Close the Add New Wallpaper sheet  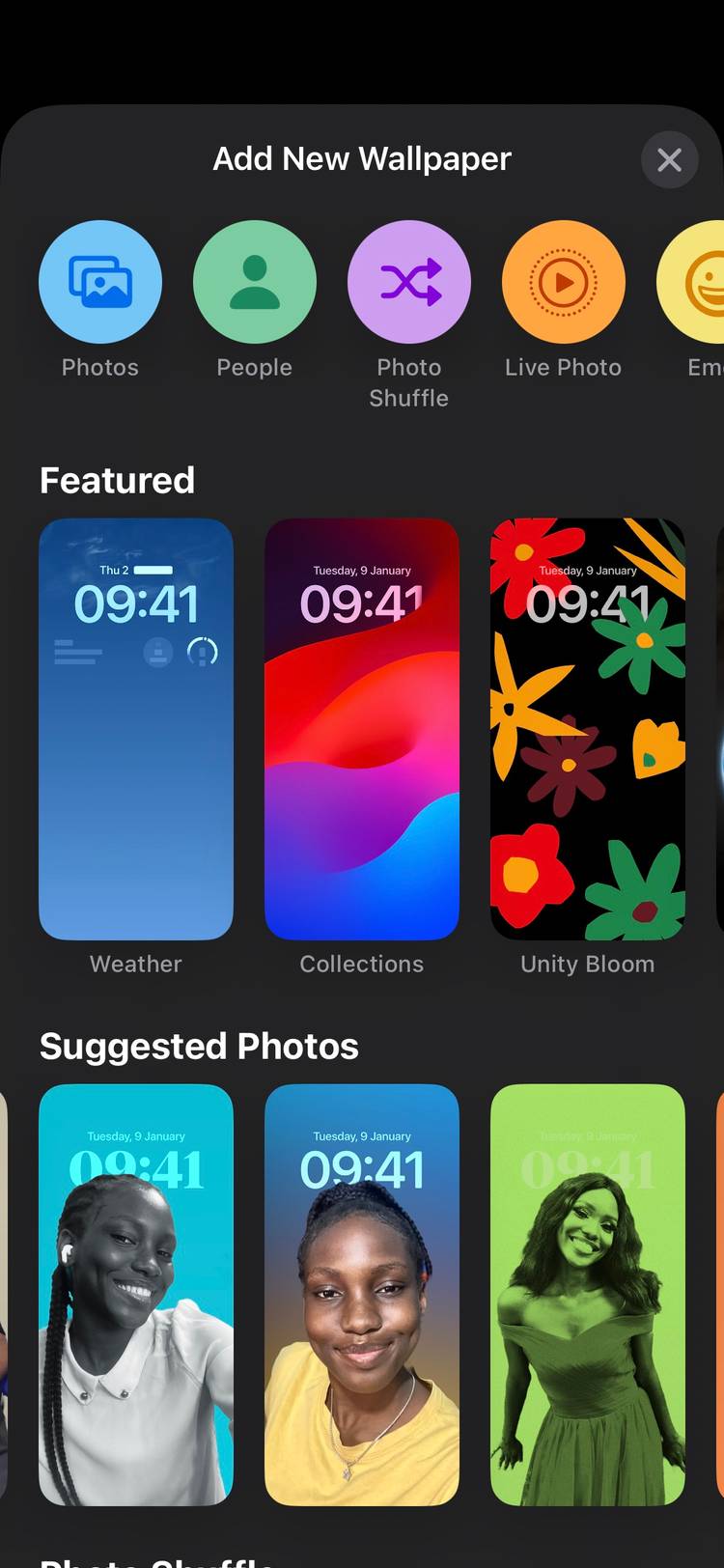669,159
